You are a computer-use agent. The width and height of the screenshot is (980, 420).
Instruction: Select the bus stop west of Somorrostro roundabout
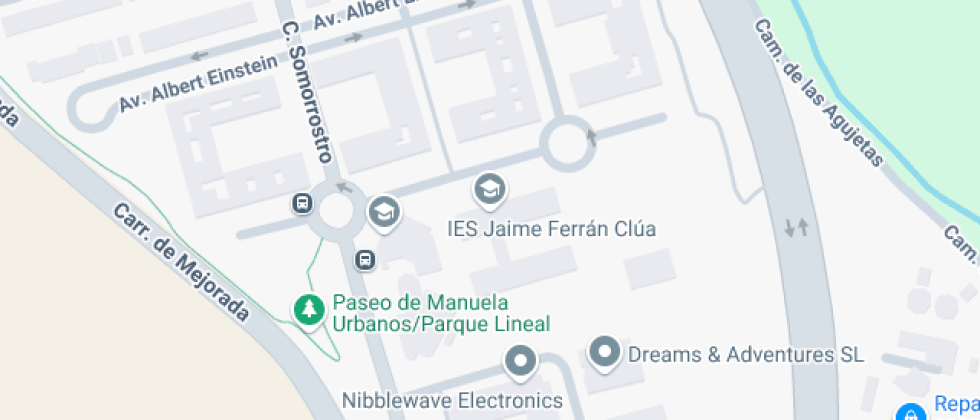pyautogui.click(x=302, y=204)
